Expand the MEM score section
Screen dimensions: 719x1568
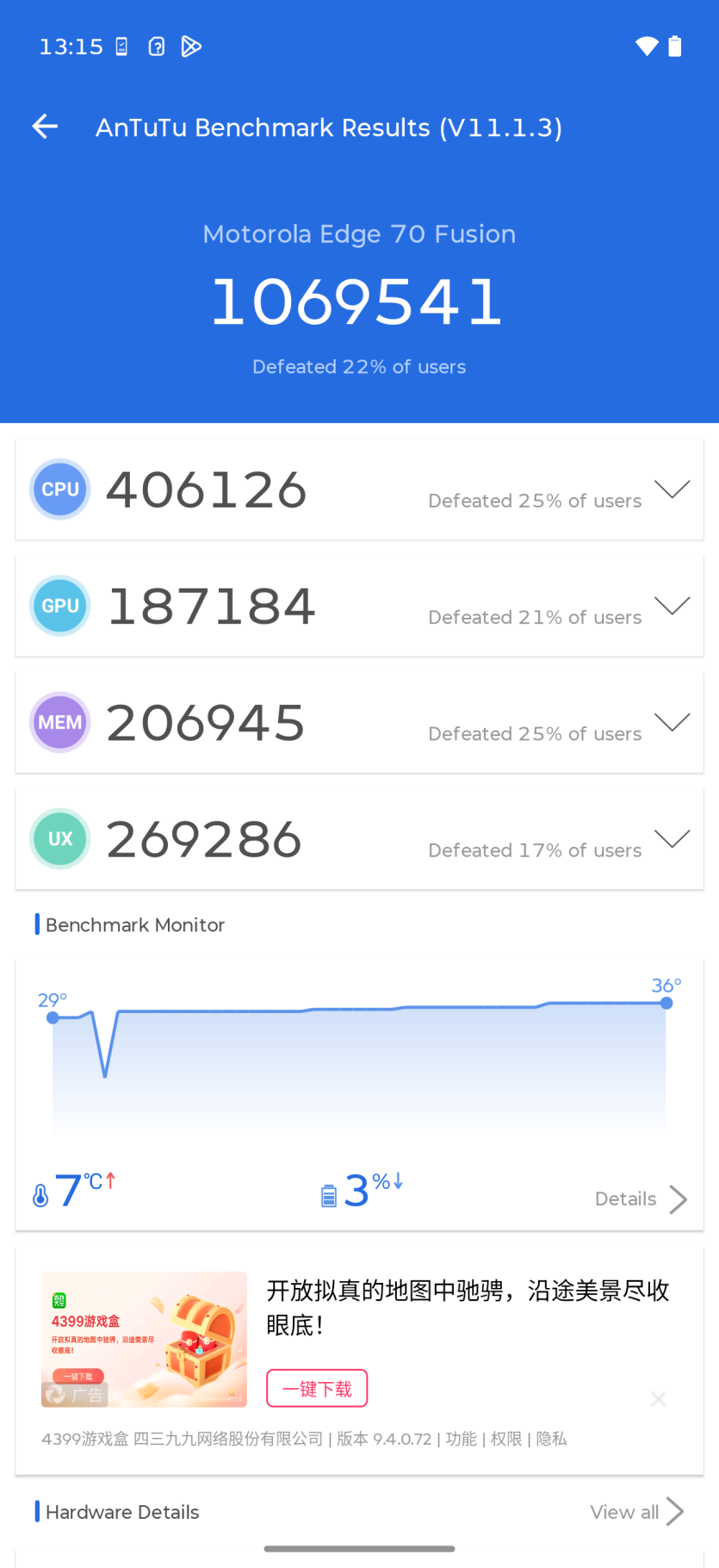(x=672, y=722)
